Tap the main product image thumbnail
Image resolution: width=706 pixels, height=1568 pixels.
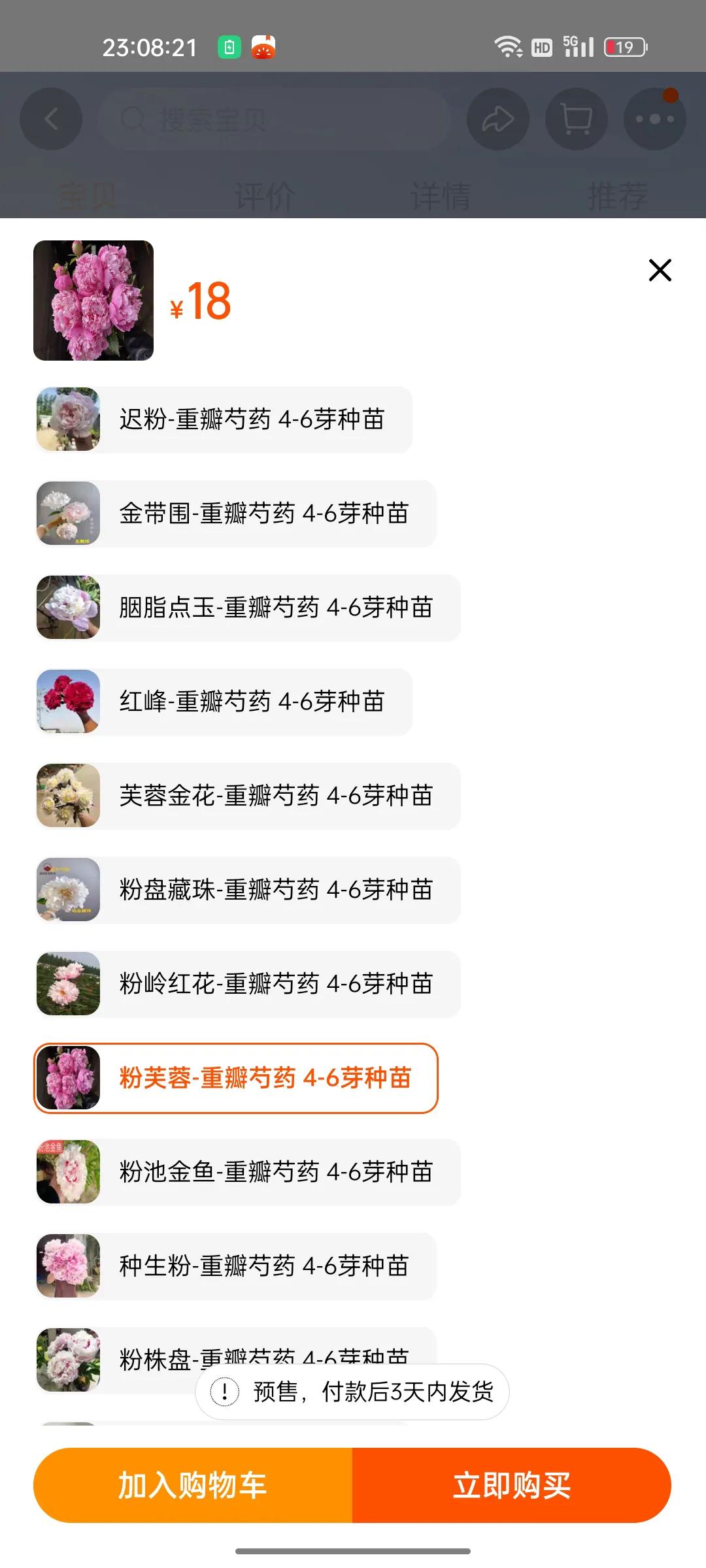coord(93,301)
